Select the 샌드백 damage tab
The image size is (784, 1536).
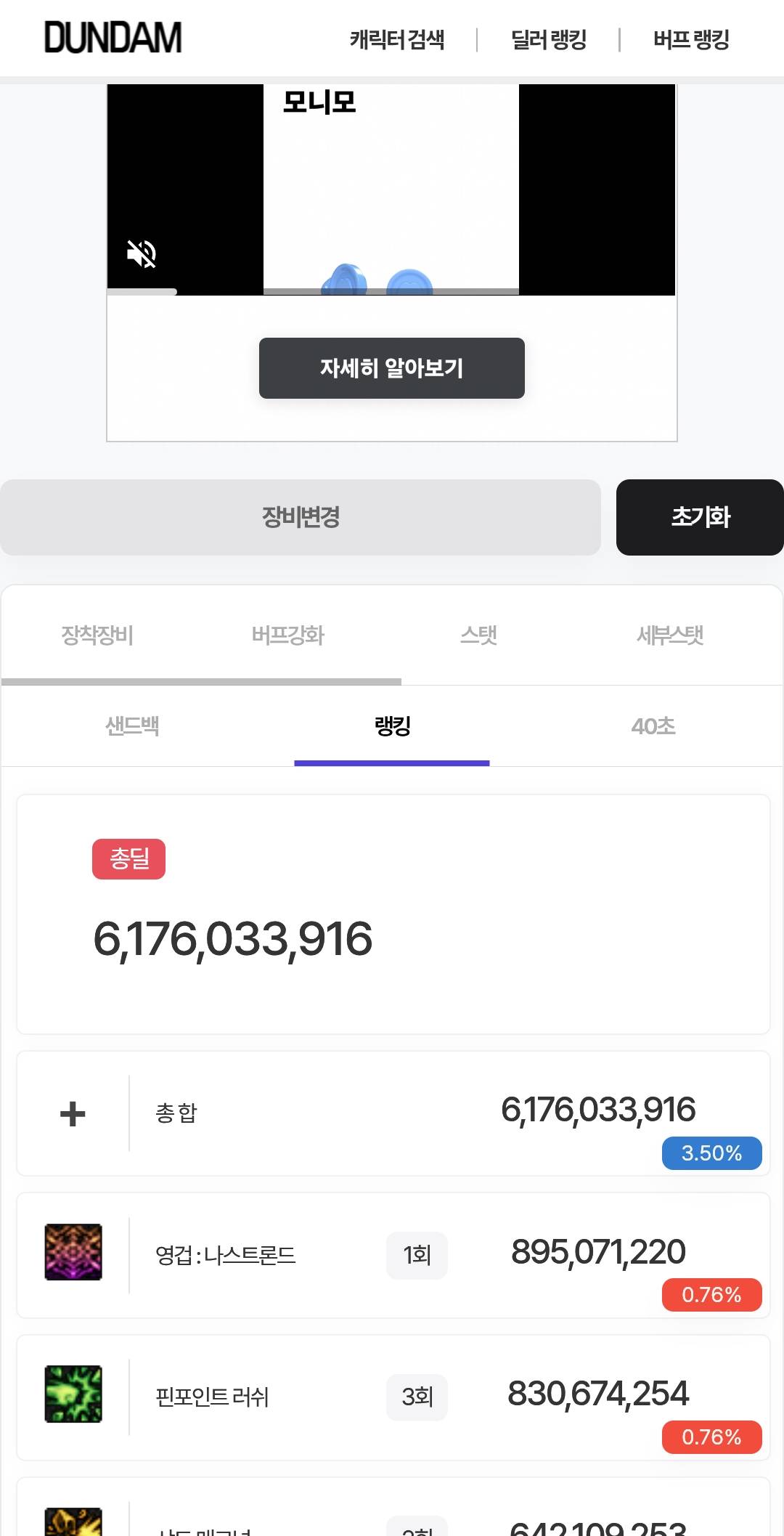pyautogui.click(x=132, y=726)
